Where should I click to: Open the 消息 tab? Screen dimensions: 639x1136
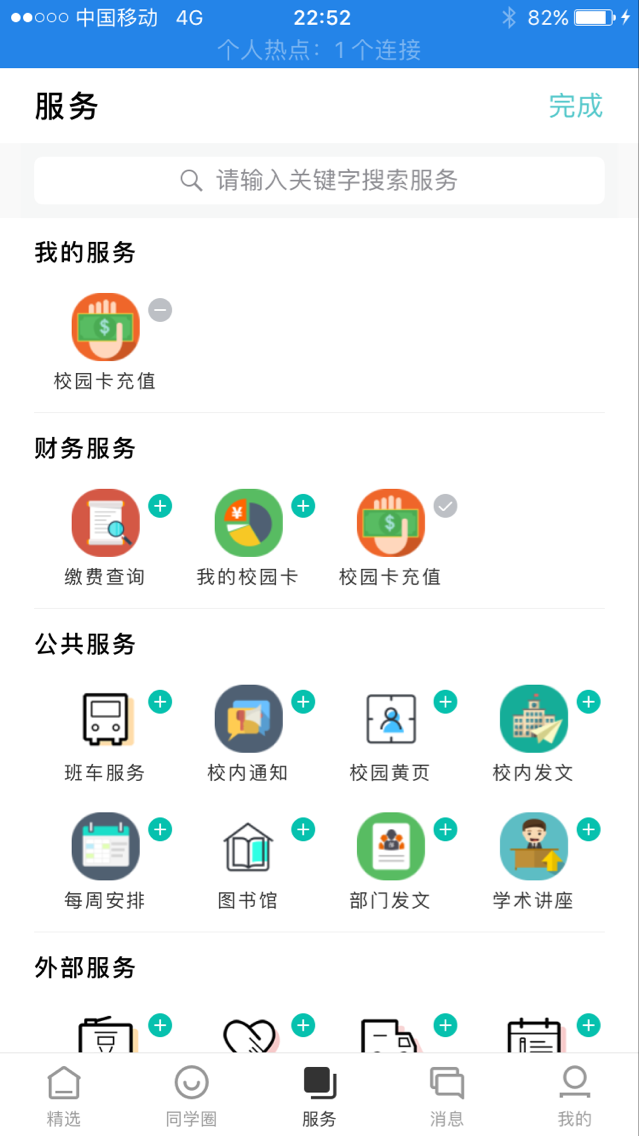coord(447,1095)
